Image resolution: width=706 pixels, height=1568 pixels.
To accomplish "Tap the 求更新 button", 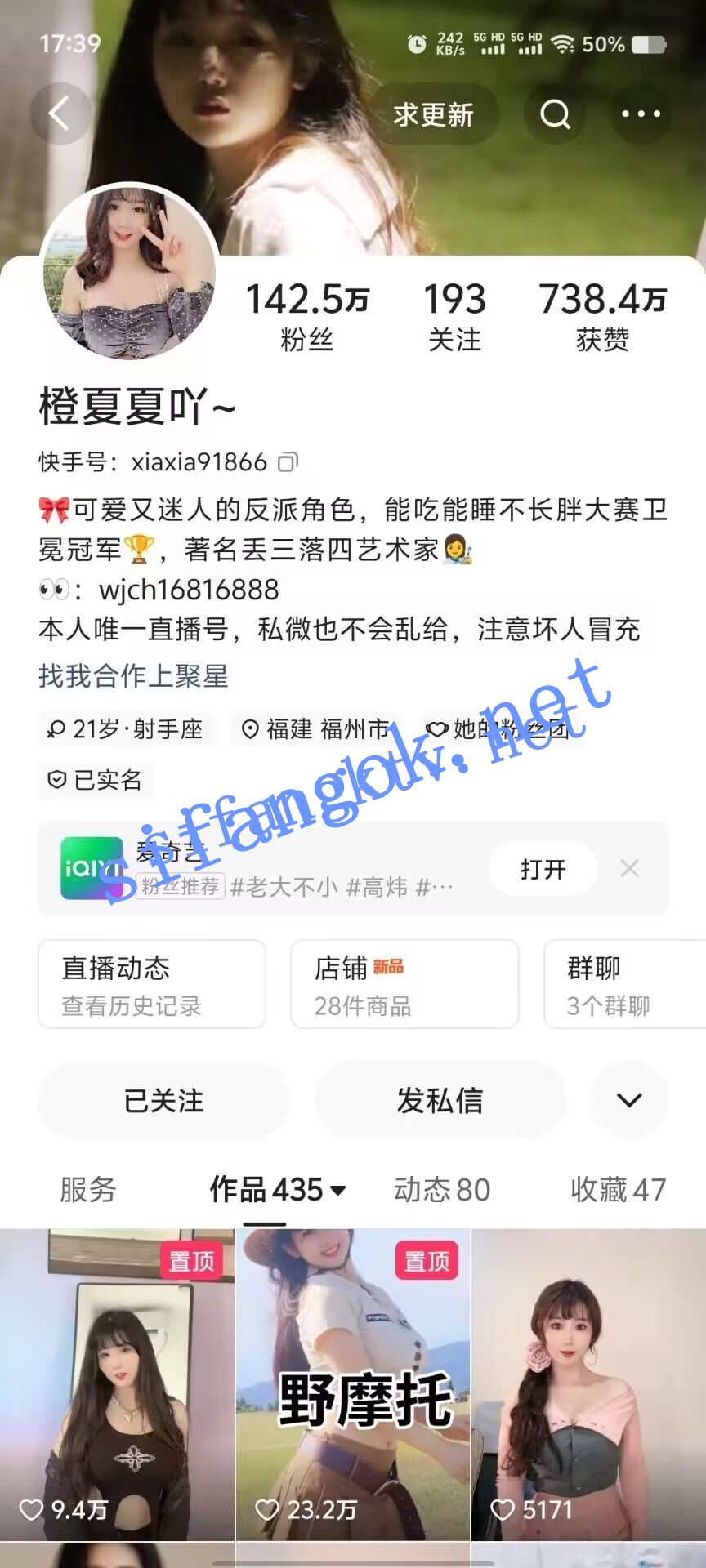I will pos(433,115).
